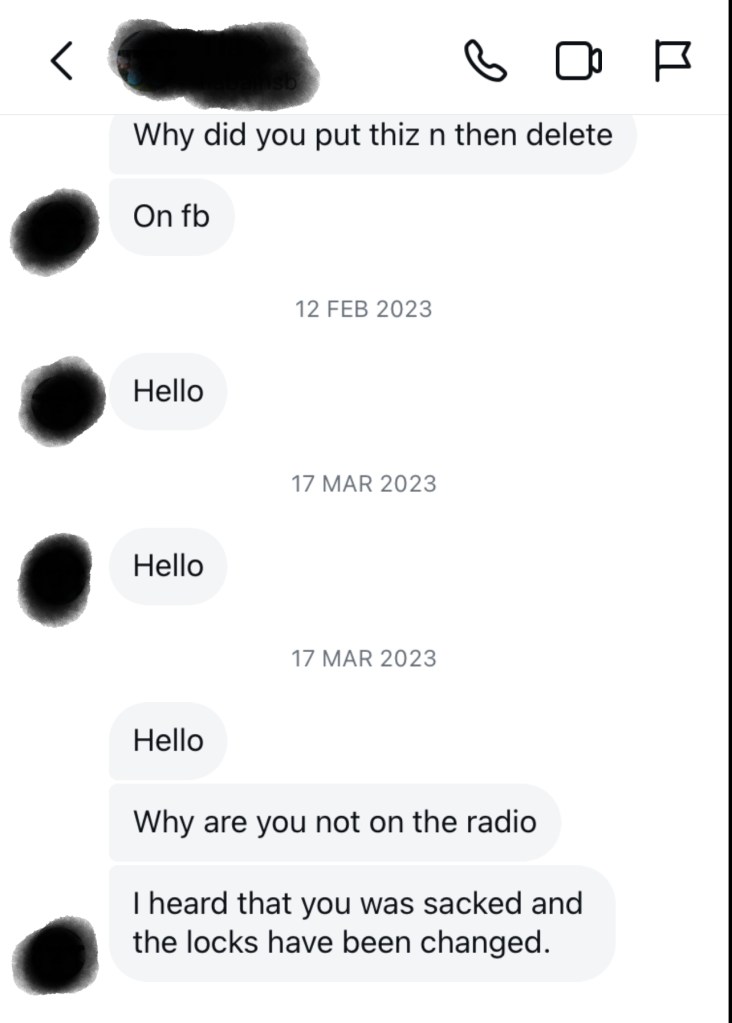Start a voice call
This screenshot has height=1023, width=732.
click(485, 62)
